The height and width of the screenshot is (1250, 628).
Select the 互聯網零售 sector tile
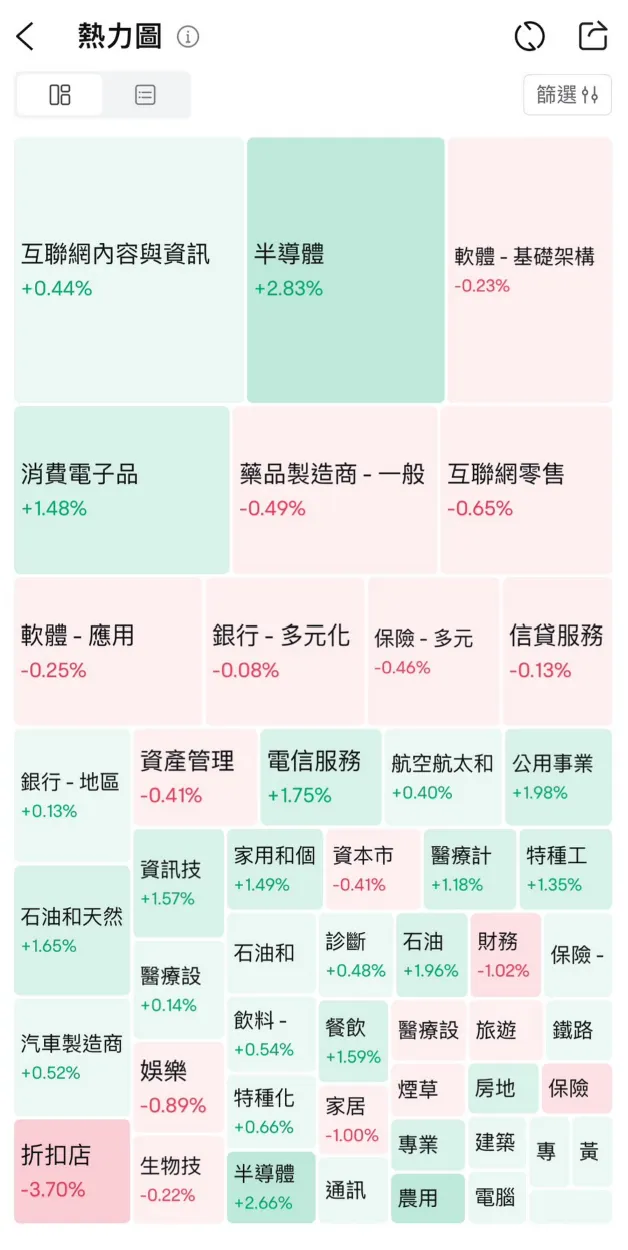coord(525,490)
